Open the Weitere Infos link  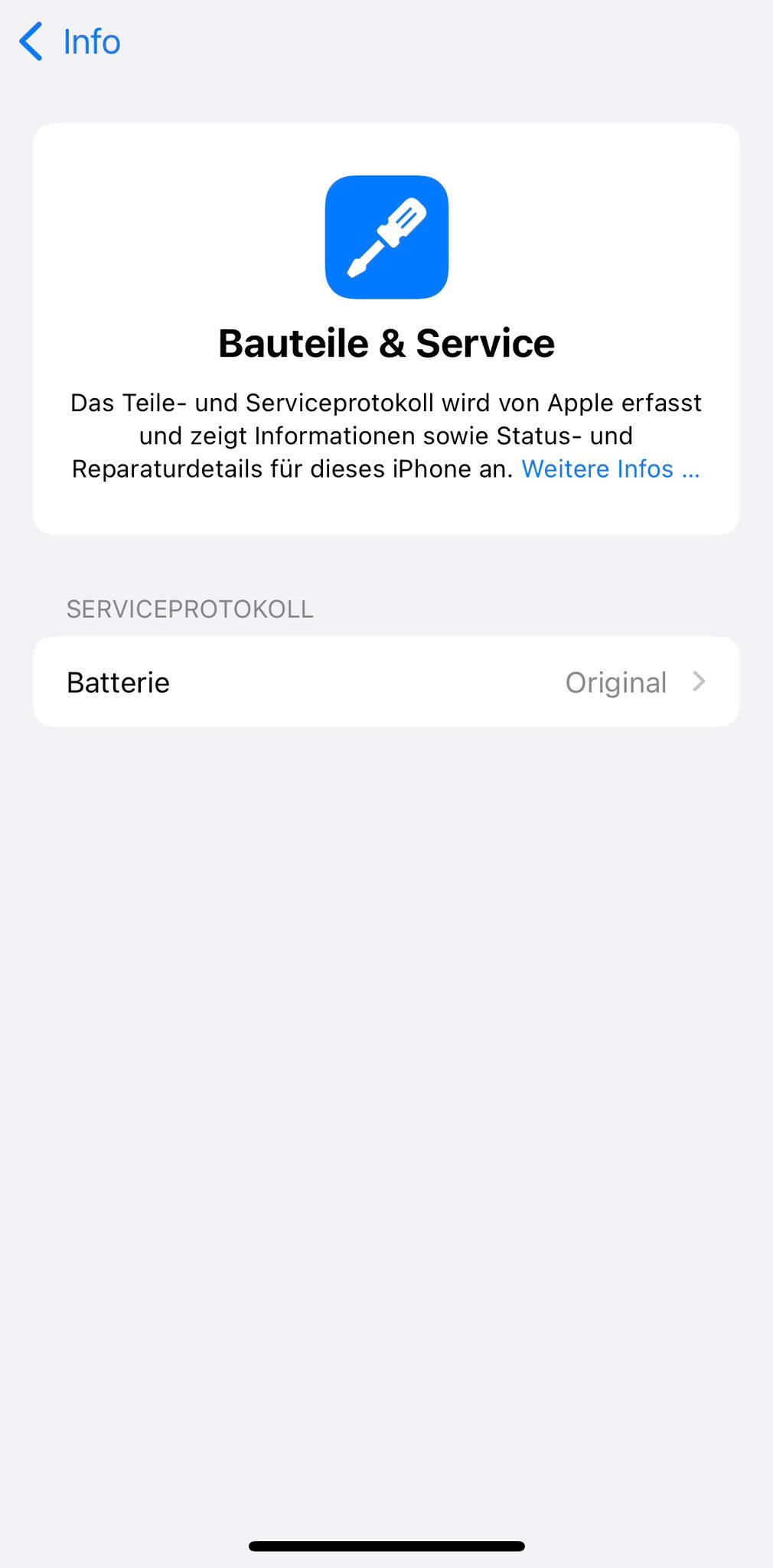pos(610,469)
